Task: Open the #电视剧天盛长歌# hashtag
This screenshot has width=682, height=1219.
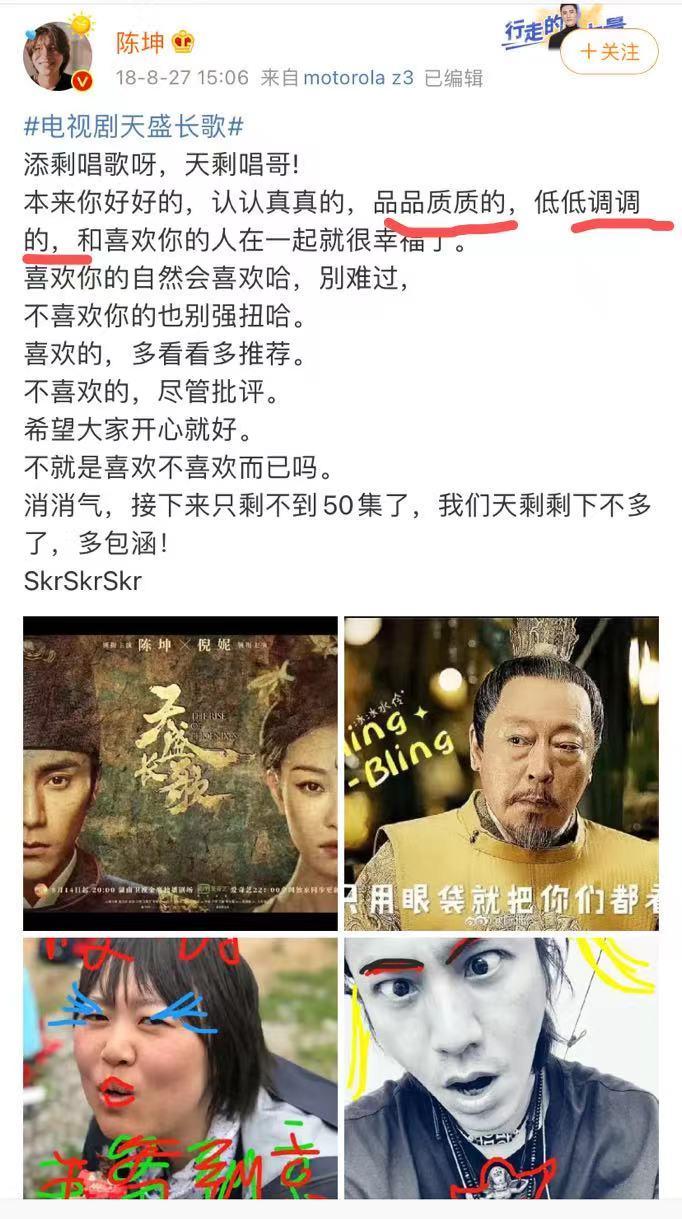Action: 134,127
